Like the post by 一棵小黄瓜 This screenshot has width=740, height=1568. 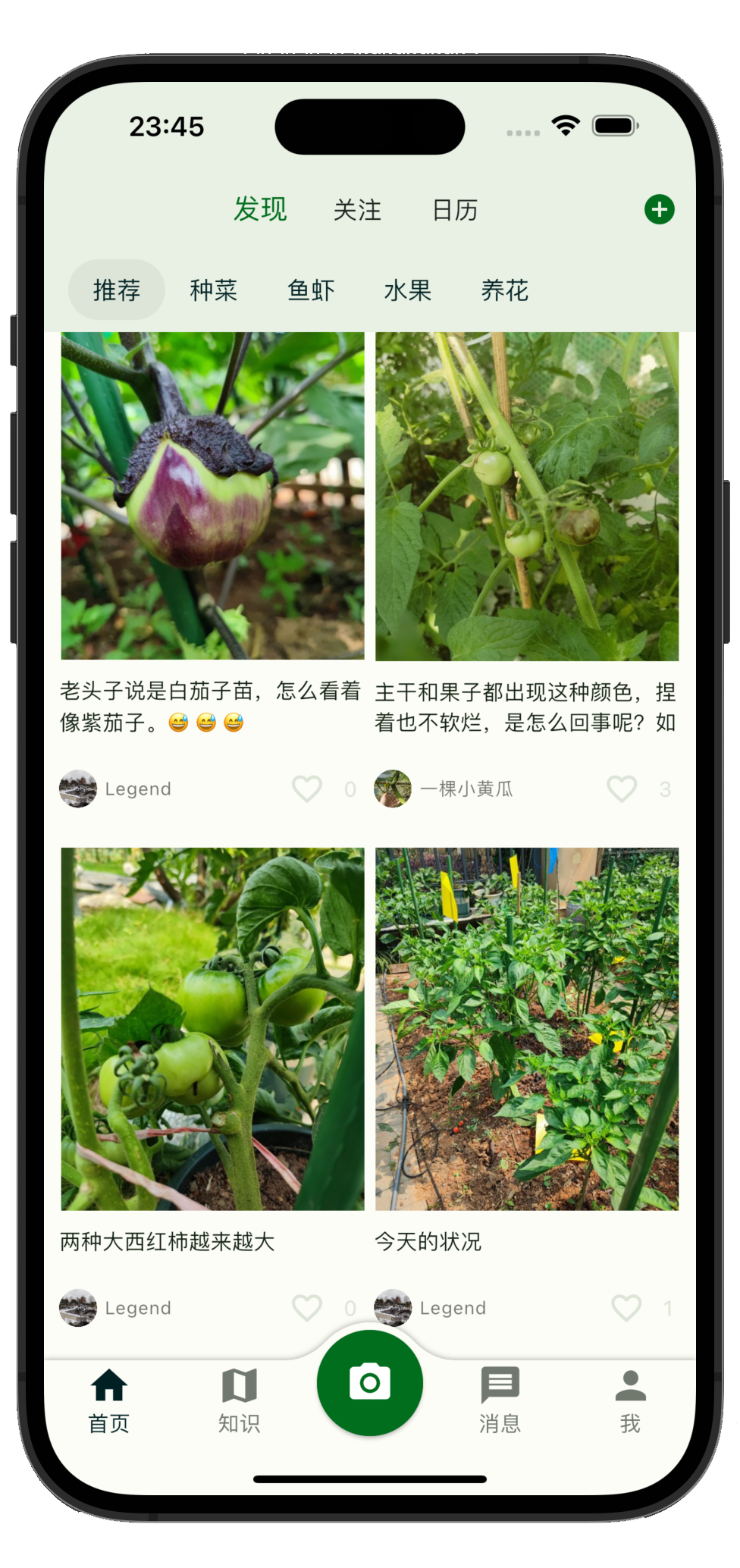click(x=622, y=789)
